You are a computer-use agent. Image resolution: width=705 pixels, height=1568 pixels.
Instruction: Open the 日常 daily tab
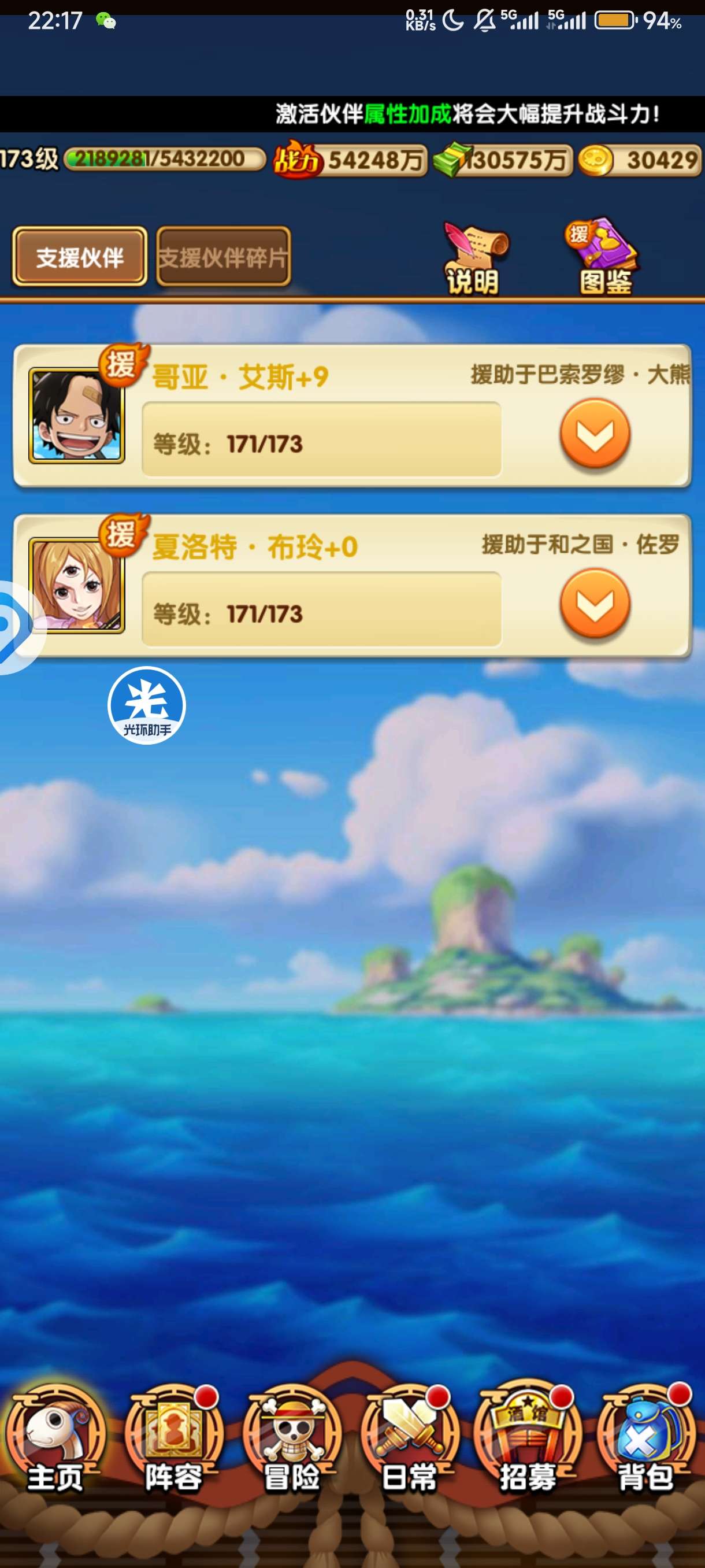(409, 1441)
